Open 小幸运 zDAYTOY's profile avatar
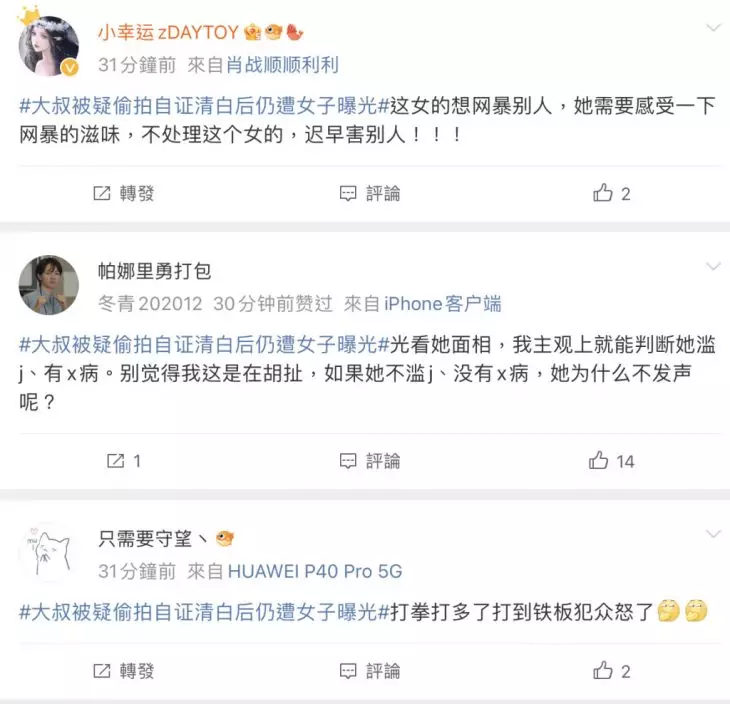Viewport: 730px width, 704px height. (x=49, y=45)
